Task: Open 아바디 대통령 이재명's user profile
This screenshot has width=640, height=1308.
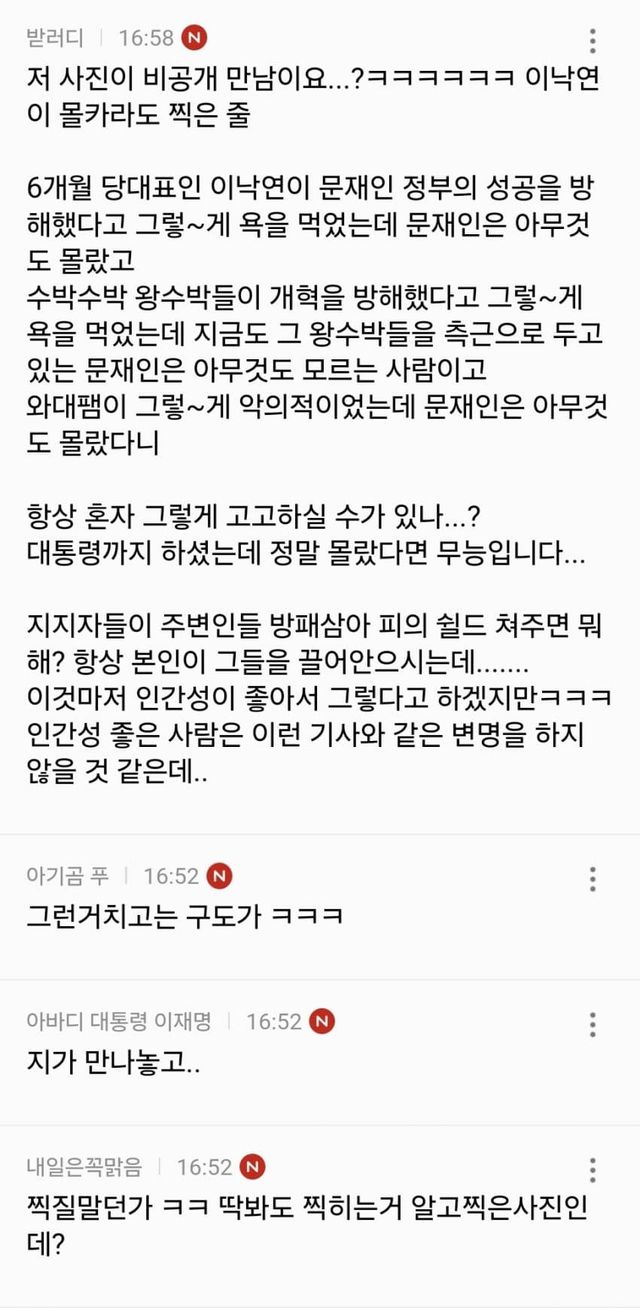Action: click(x=119, y=1021)
